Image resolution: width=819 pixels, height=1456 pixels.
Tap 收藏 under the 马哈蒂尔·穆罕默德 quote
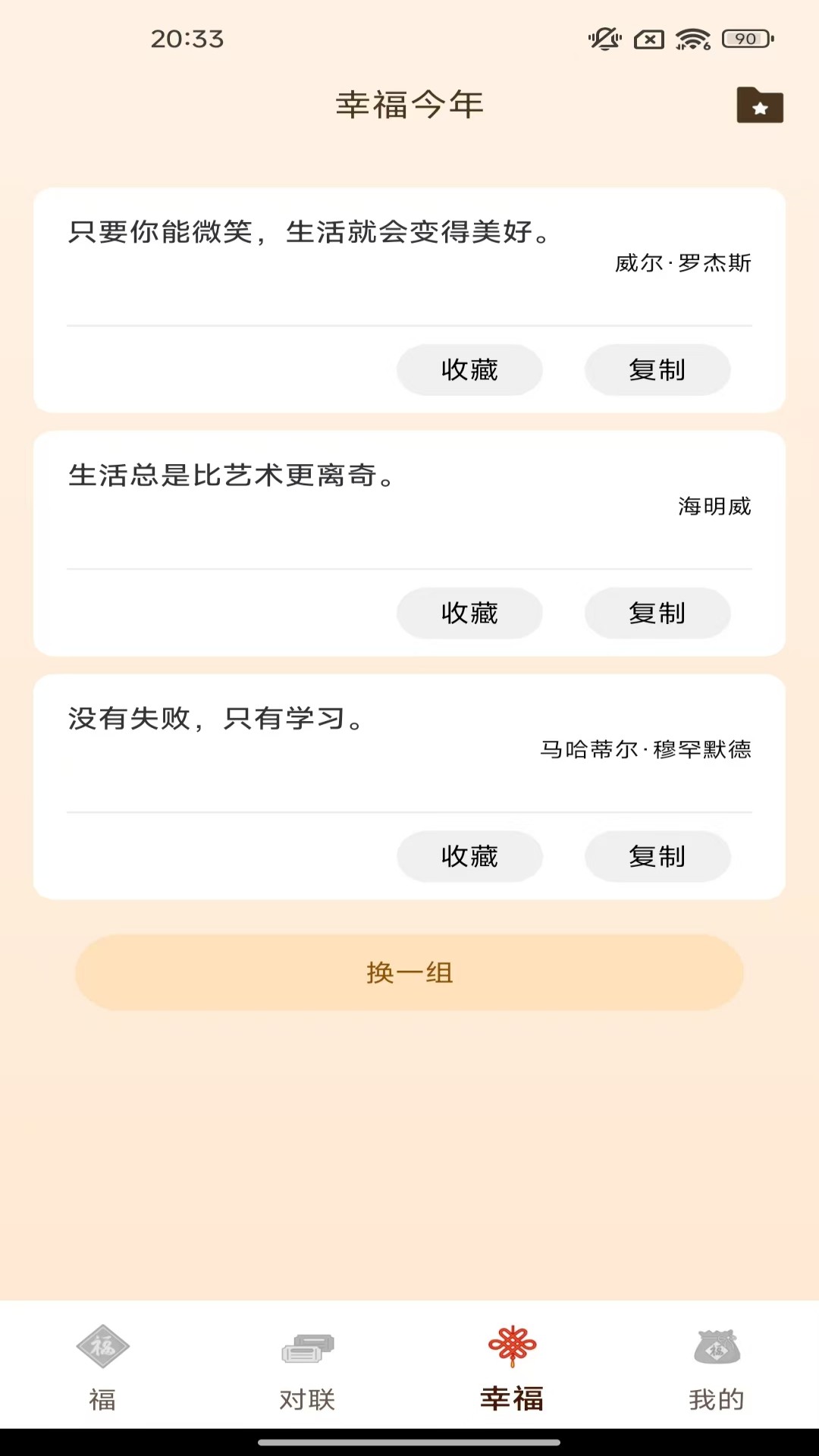(469, 856)
